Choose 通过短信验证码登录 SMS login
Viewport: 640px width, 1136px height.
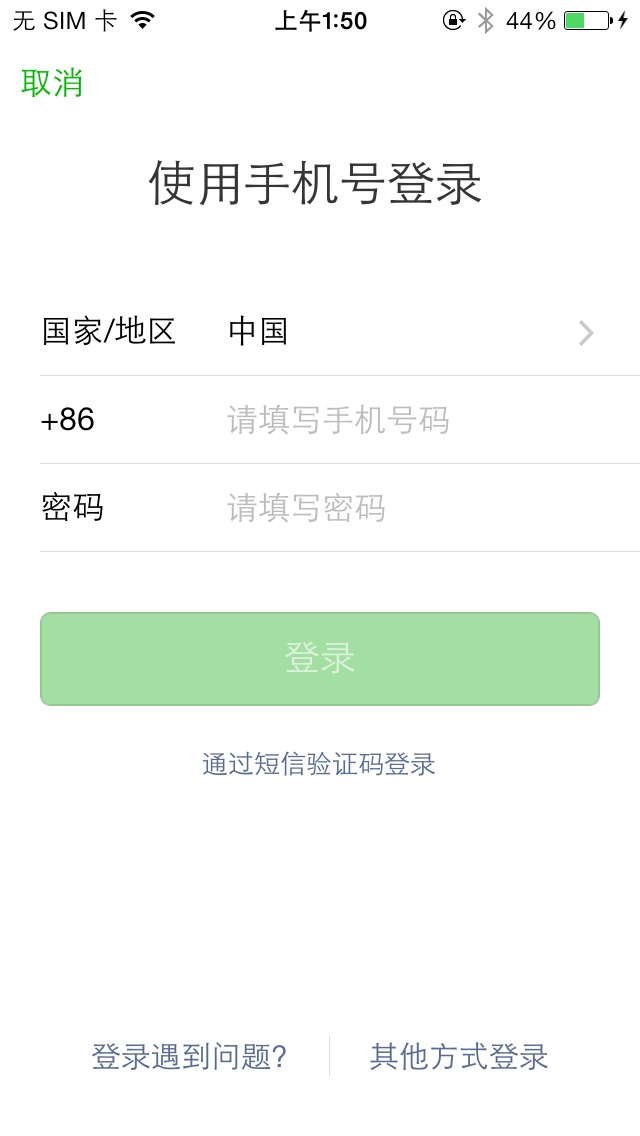coord(319,765)
